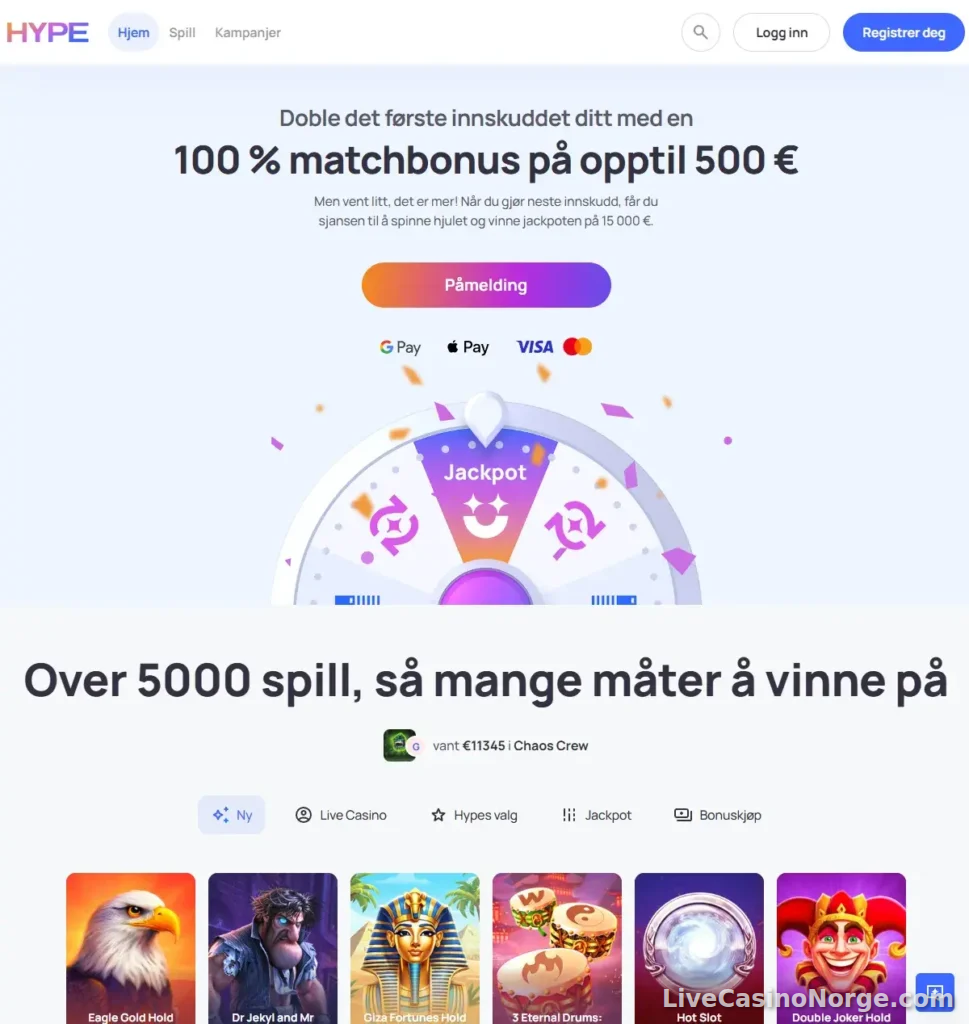Open the Bonuskjøp category
The height and width of the screenshot is (1028, 969).
[718, 815]
